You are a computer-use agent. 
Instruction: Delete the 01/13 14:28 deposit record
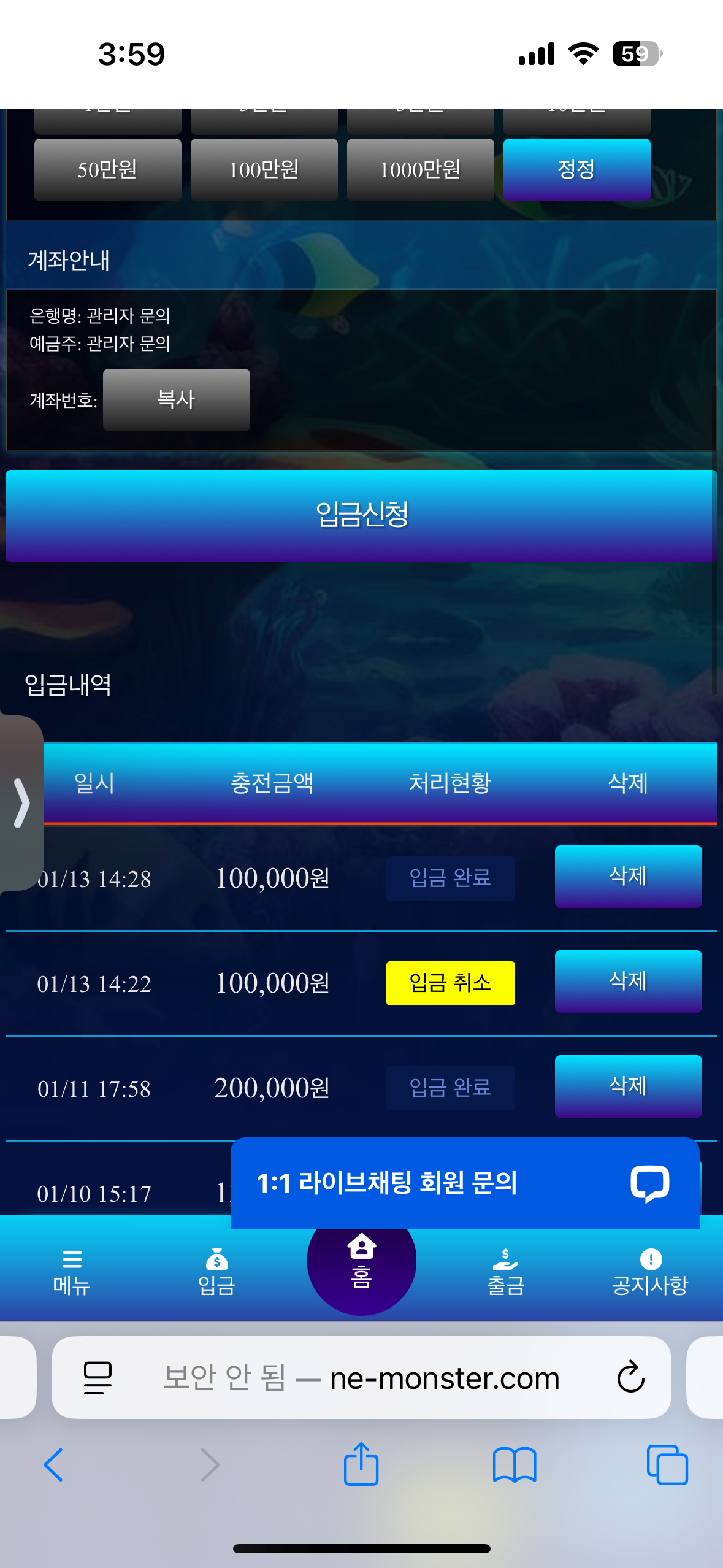pos(628,877)
